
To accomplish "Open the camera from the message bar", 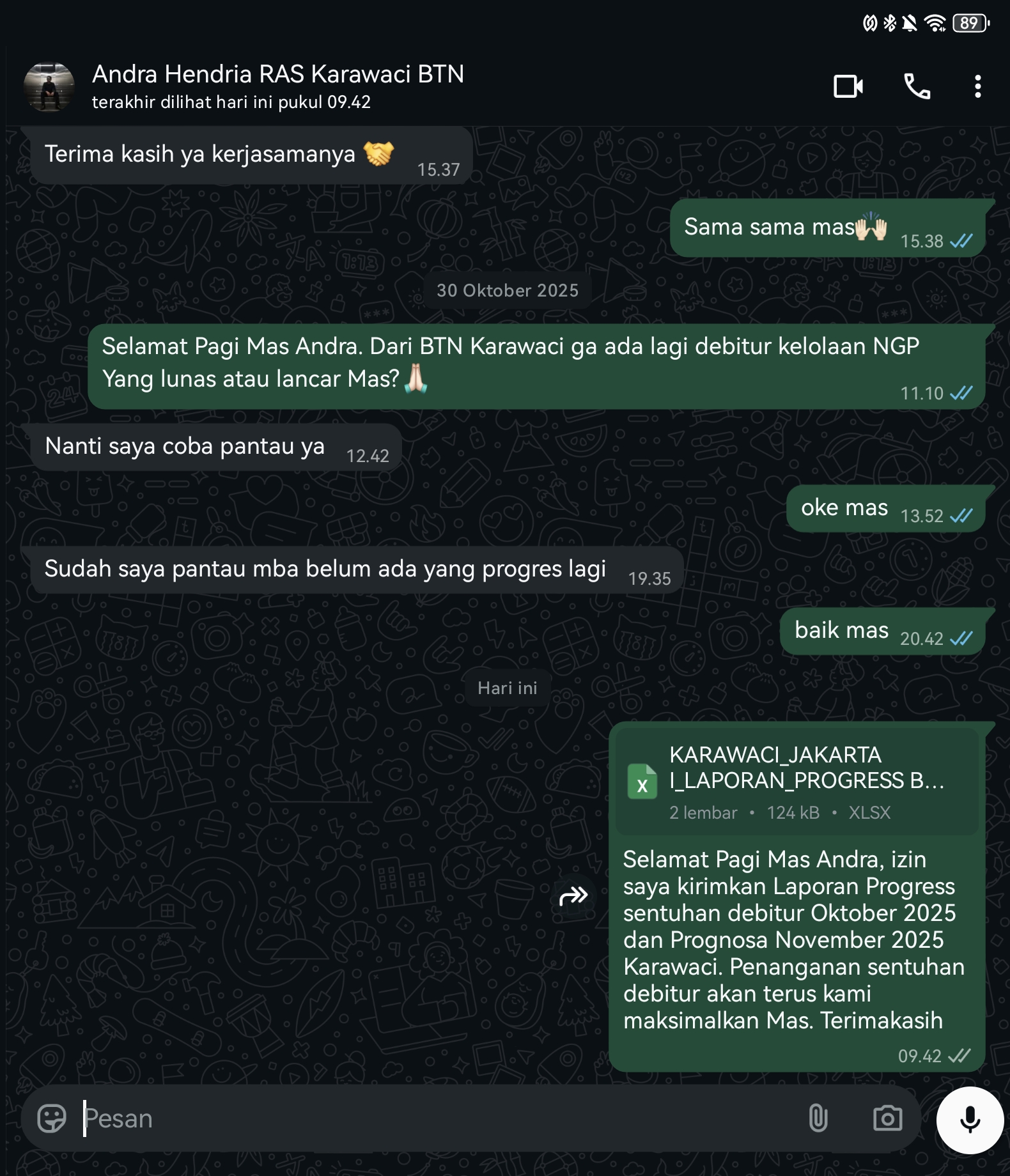I will pos(887,1119).
